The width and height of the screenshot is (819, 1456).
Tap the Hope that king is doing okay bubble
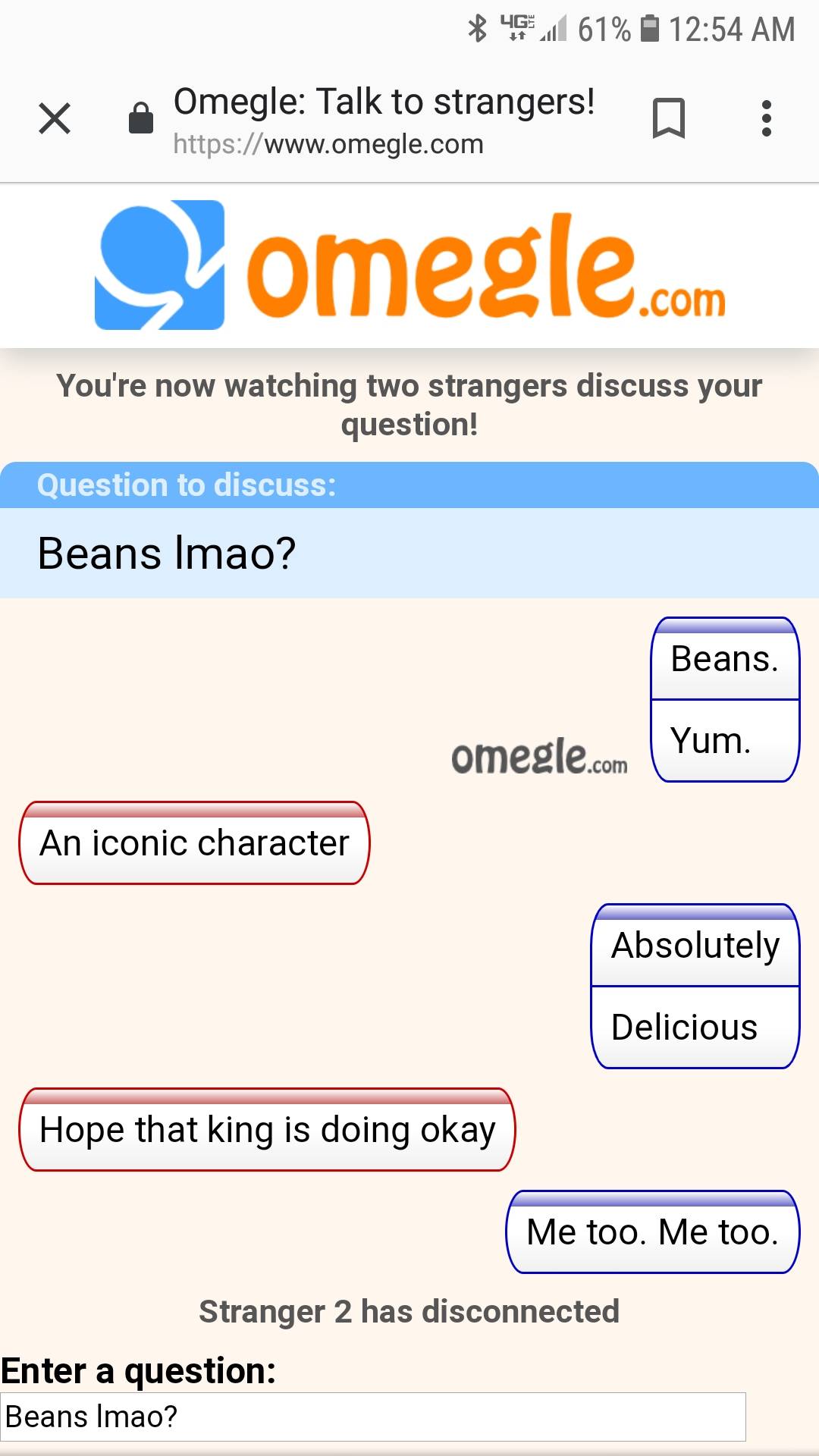pyautogui.click(x=266, y=1130)
